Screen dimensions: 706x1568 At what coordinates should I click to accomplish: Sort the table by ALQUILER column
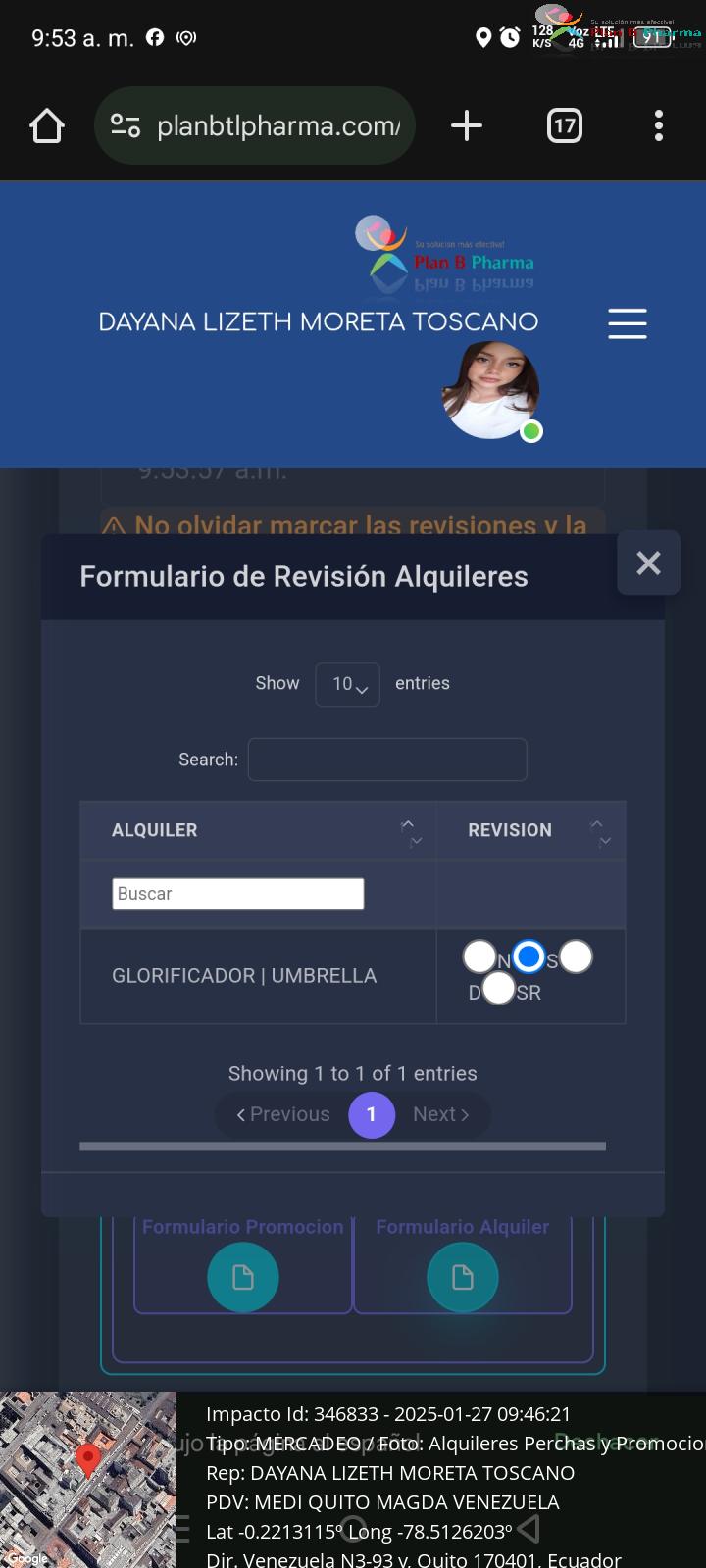[258, 830]
